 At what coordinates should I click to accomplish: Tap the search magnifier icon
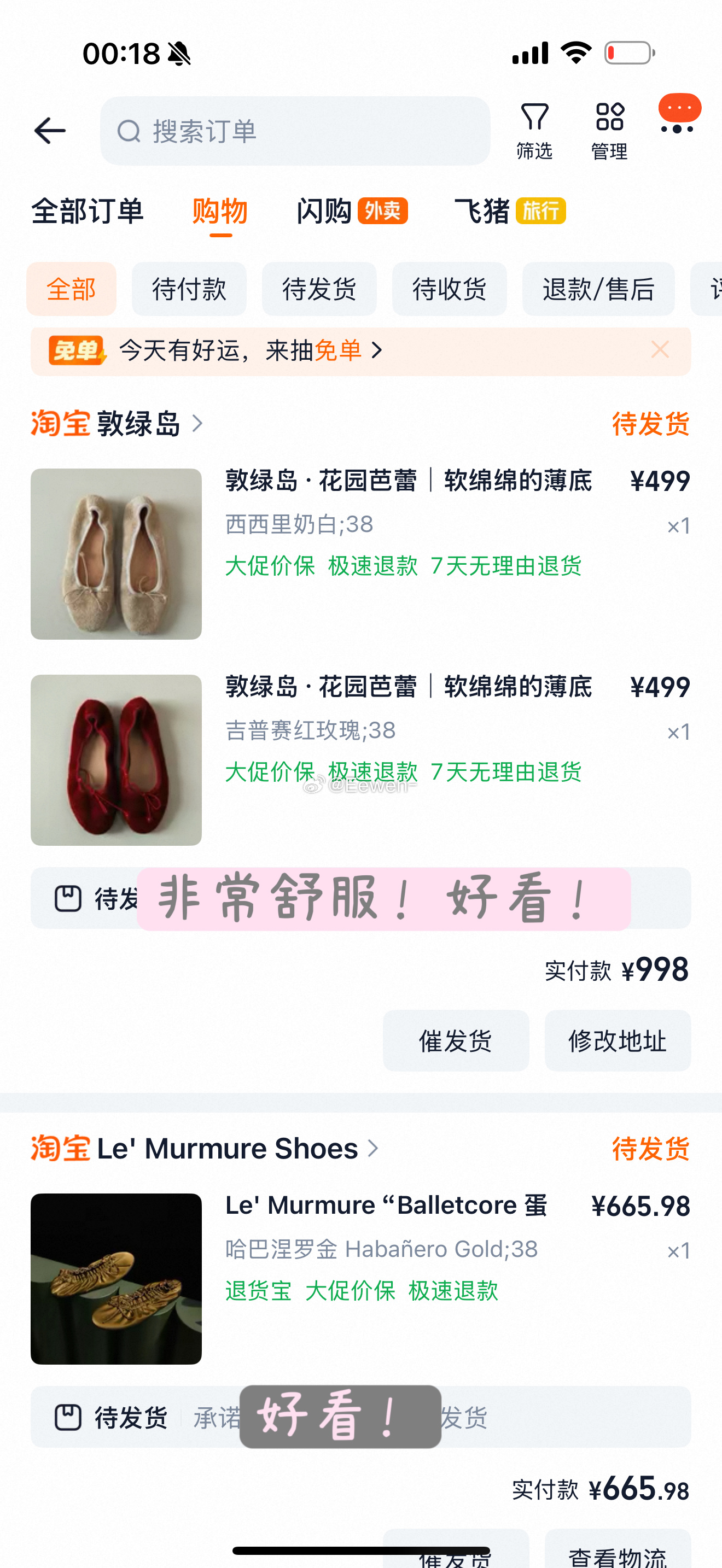tap(129, 131)
